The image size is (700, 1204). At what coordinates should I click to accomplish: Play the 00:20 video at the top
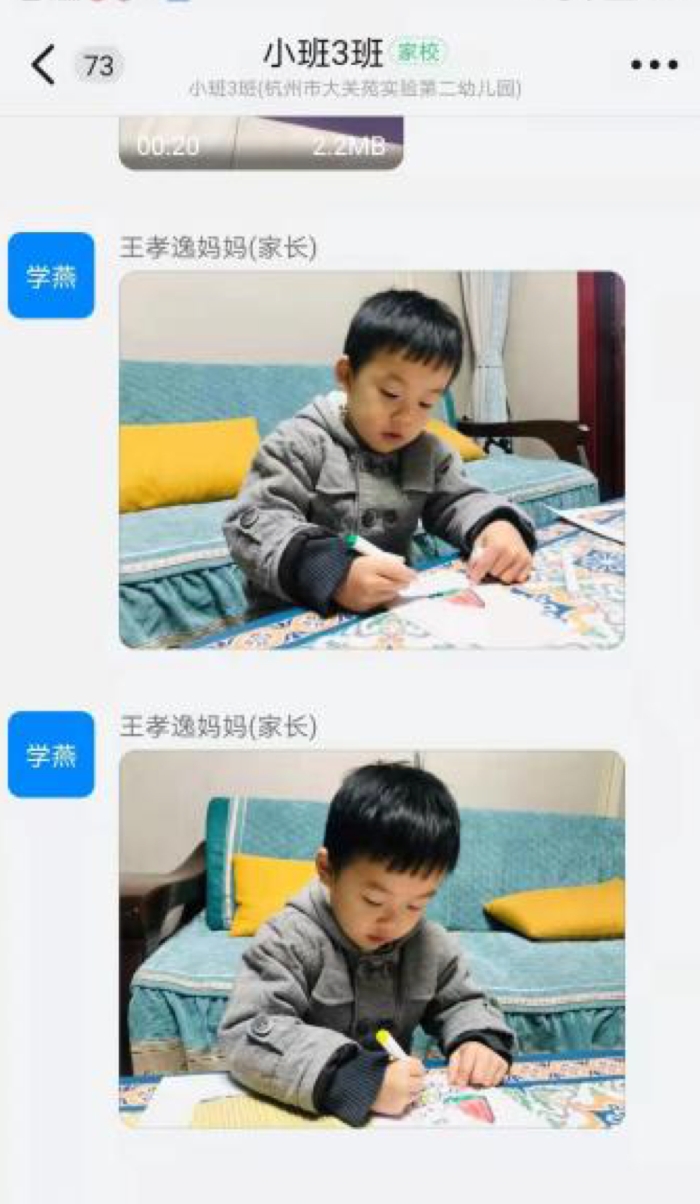(261, 143)
